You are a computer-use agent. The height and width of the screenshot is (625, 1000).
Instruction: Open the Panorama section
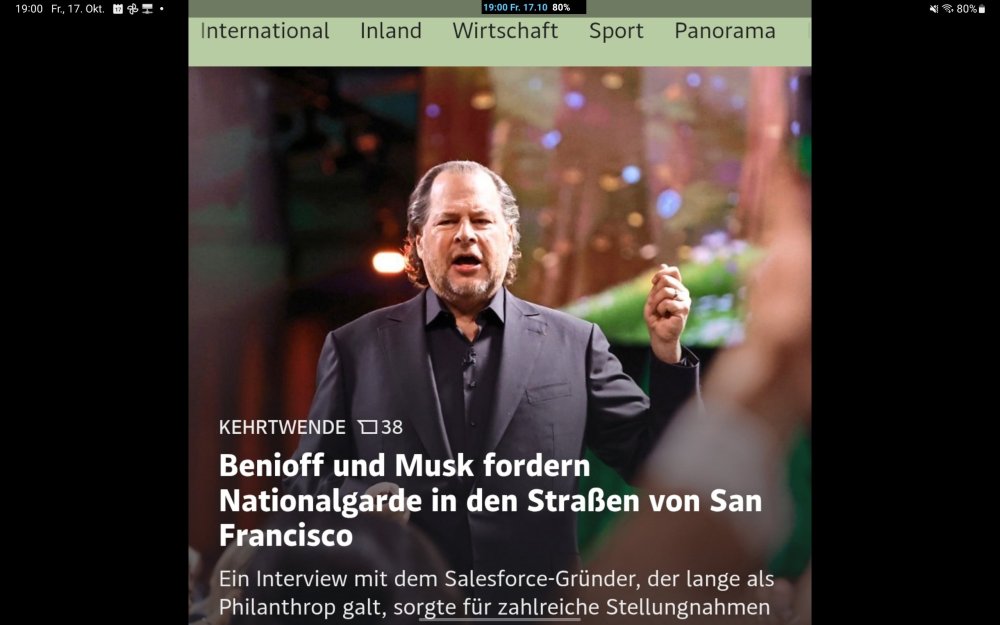[x=725, y=31]
